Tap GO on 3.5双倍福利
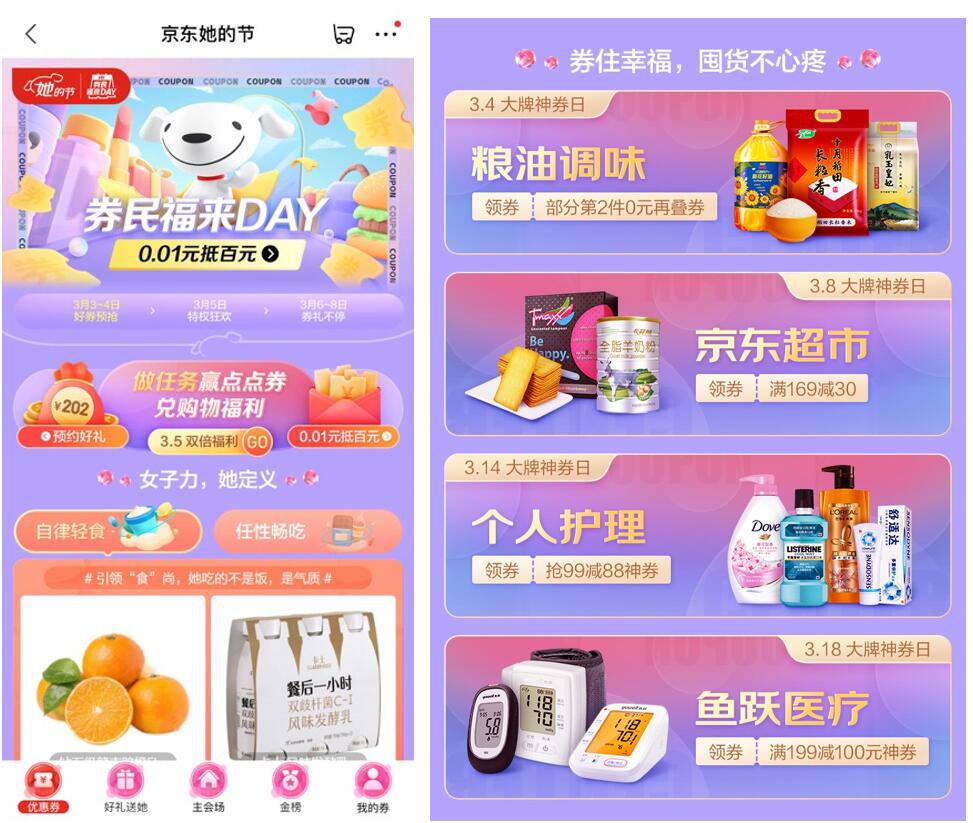973x823 pixels. click(x=257, y=442)
